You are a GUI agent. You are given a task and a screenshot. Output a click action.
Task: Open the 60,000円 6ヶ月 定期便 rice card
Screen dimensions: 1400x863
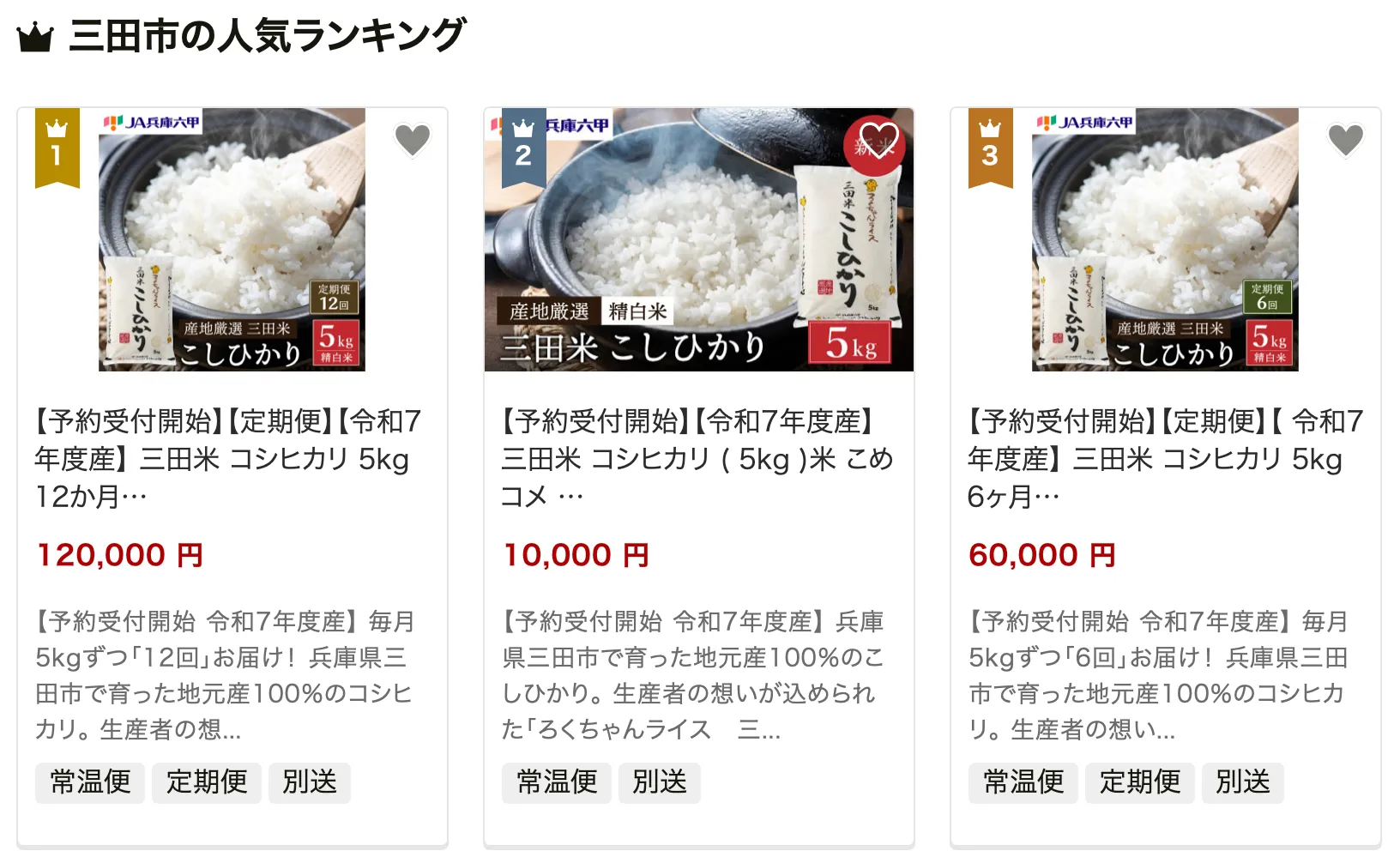pos(1164,458)
